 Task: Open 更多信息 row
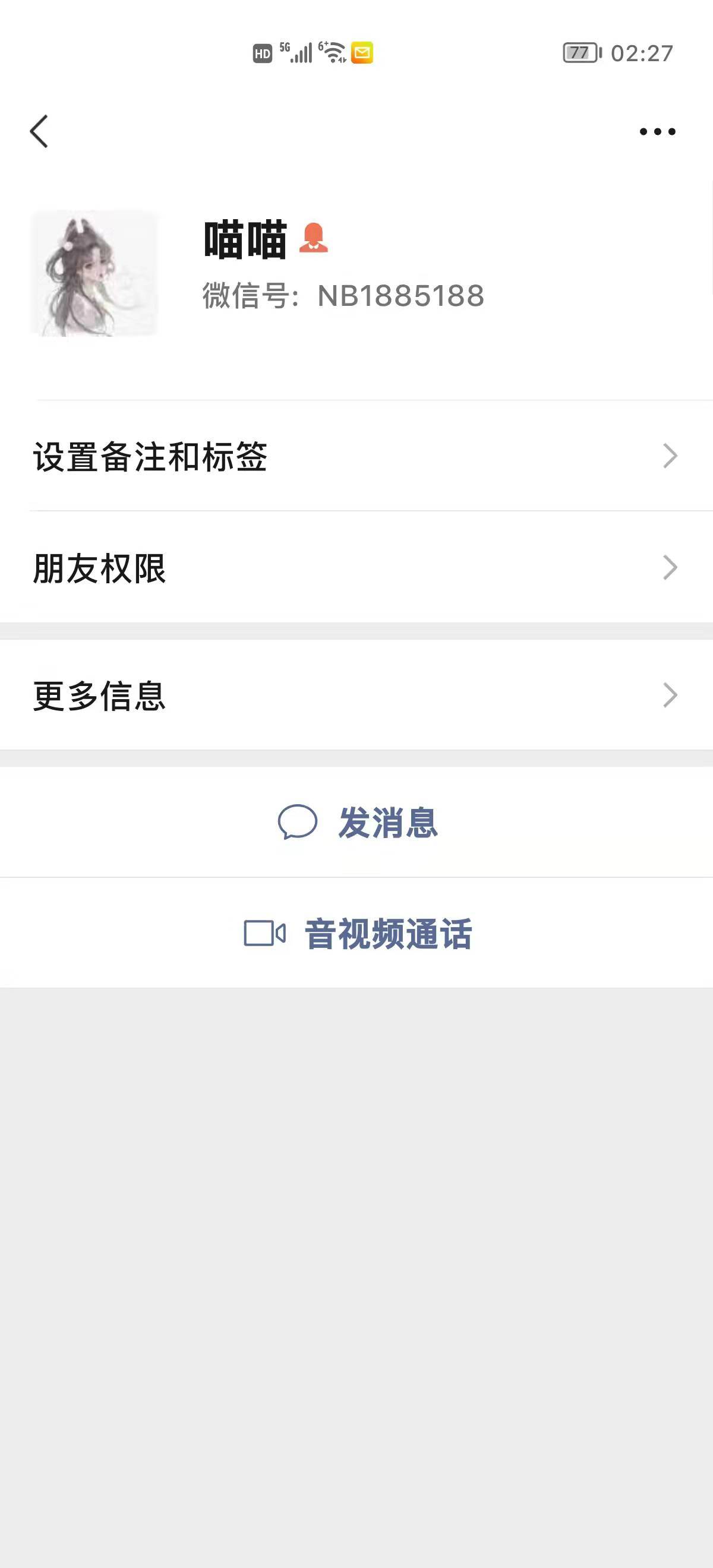(x=356, y=695)
